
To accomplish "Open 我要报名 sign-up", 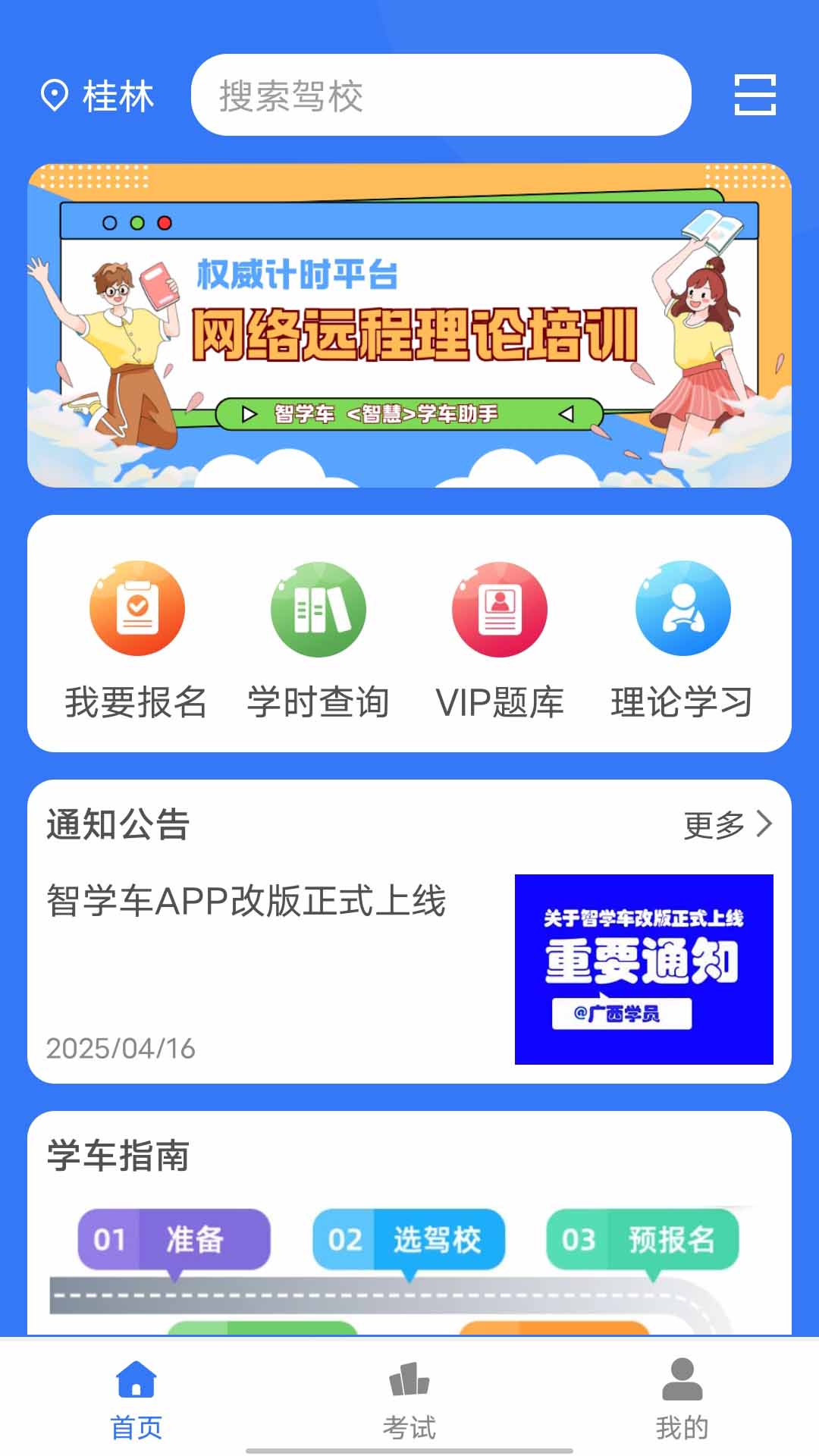I will pos(136,639).
